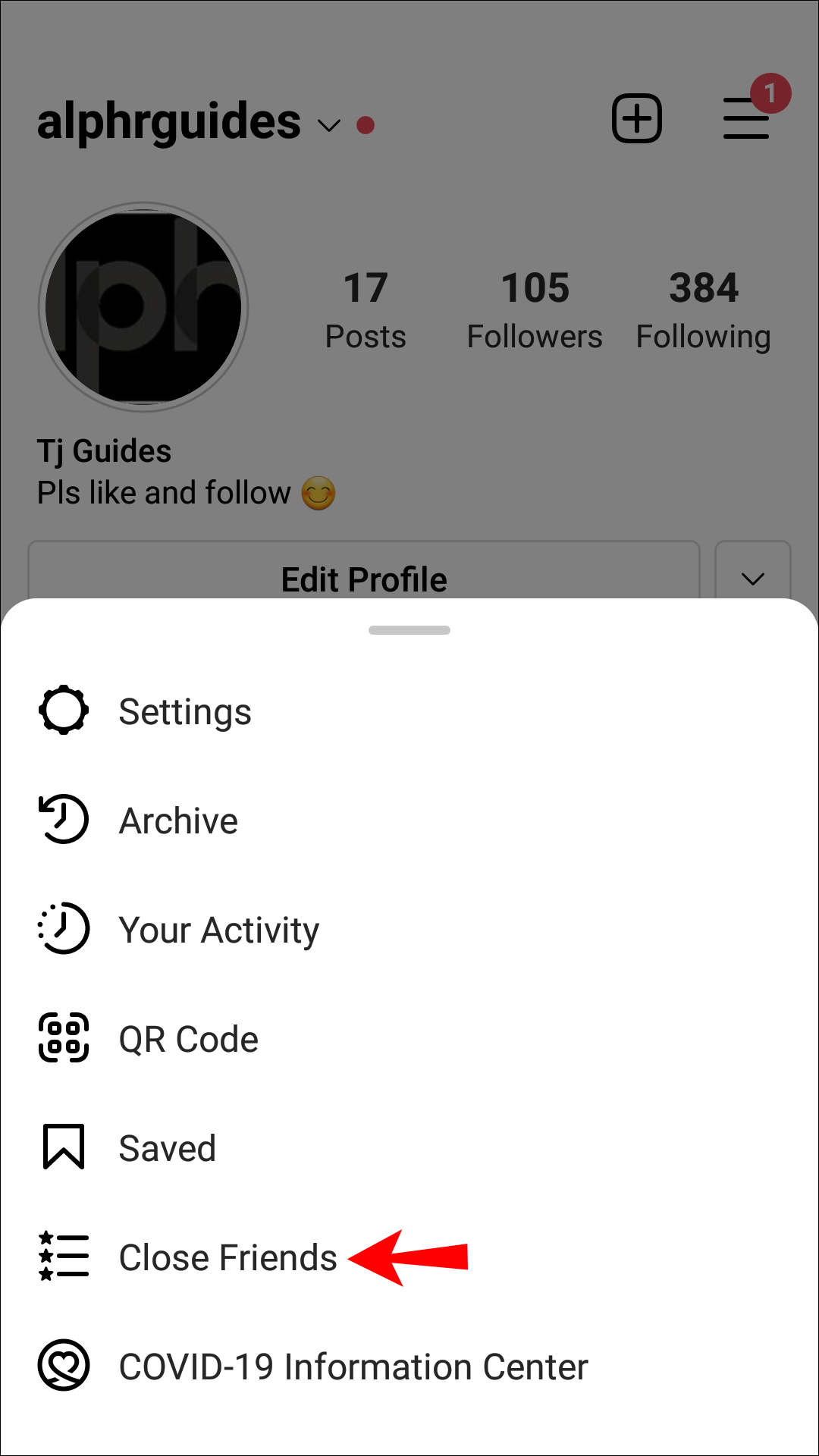Tap the hamburger menu icon
This screenshot has height=1456, width=819.
(746, 119)
